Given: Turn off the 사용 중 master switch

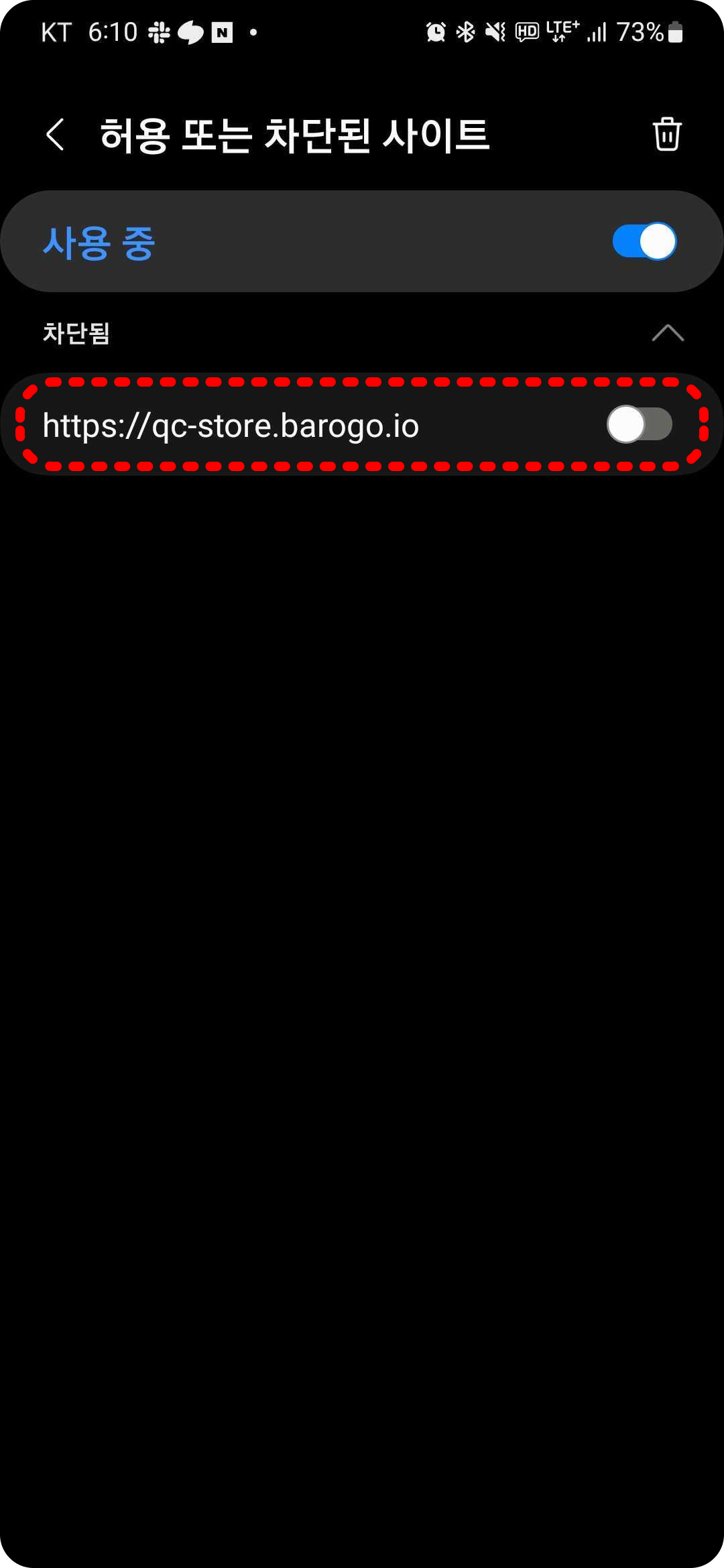Looking at the screenshot, I should click(x=644, y=241).
